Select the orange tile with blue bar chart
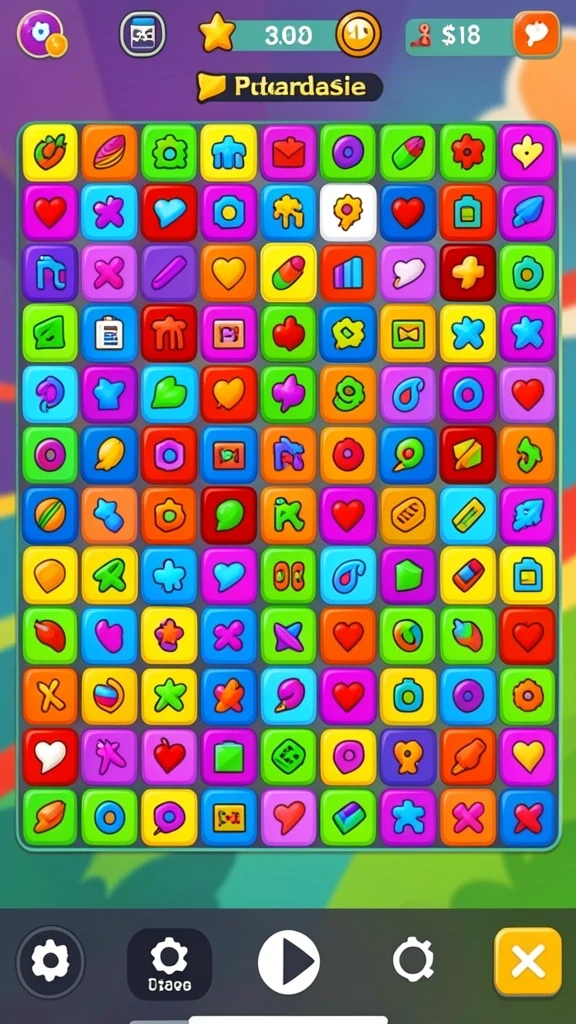 (x=348, y=272)
